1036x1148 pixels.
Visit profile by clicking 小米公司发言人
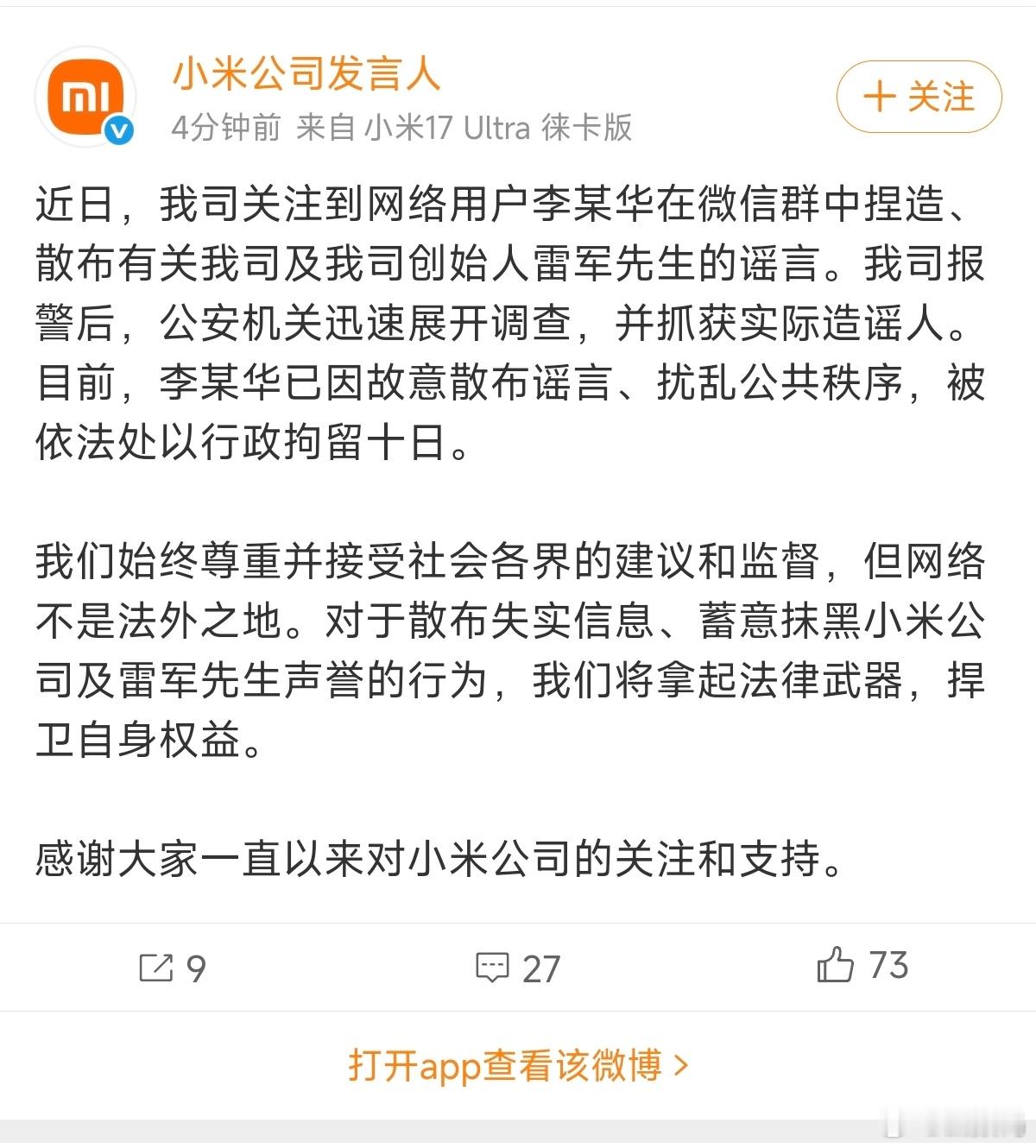(x=306, y=76)
